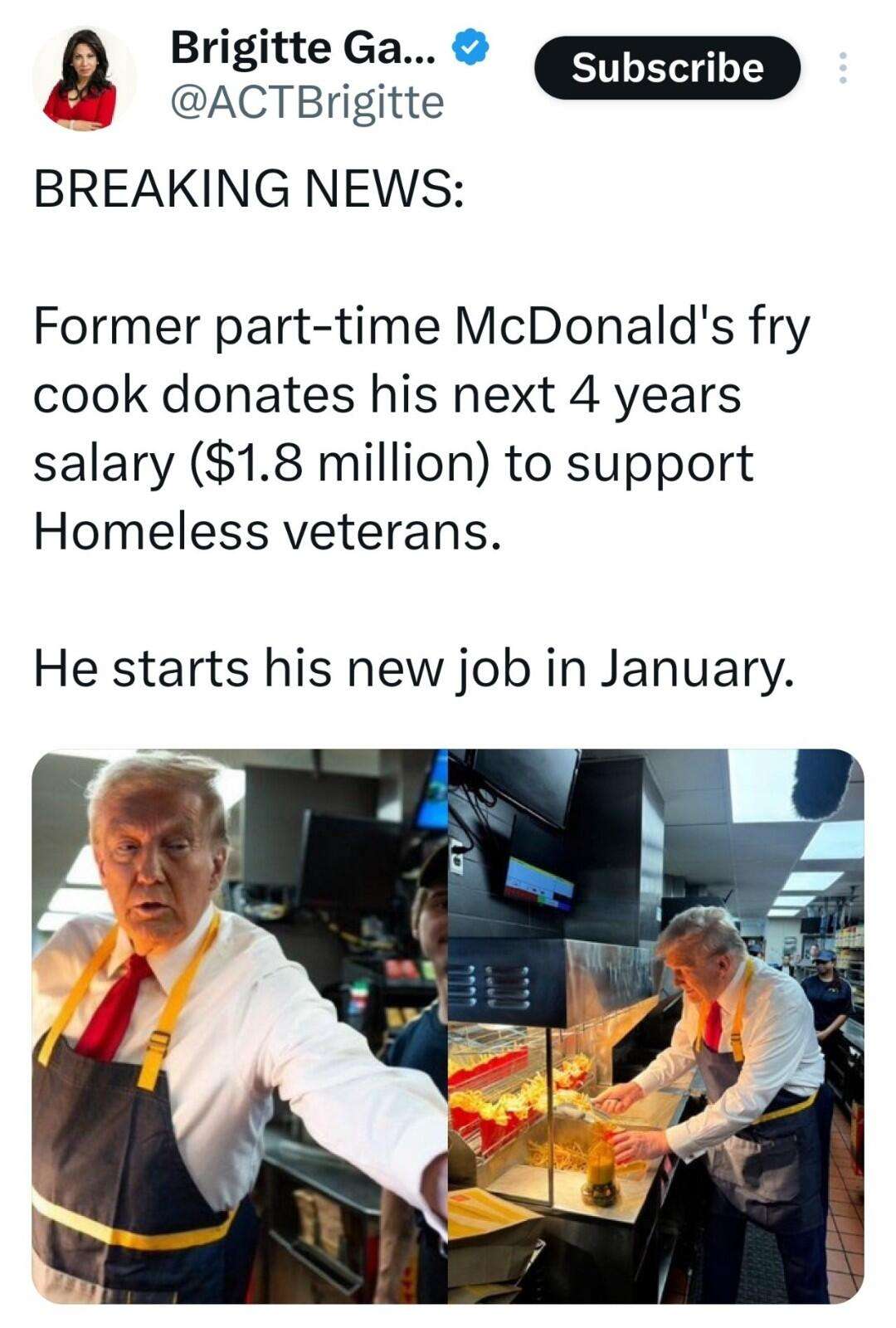Open the @ACTBrigitte profile picture
The width and height of the screenshot is (896, 1328).
[84, 78]
